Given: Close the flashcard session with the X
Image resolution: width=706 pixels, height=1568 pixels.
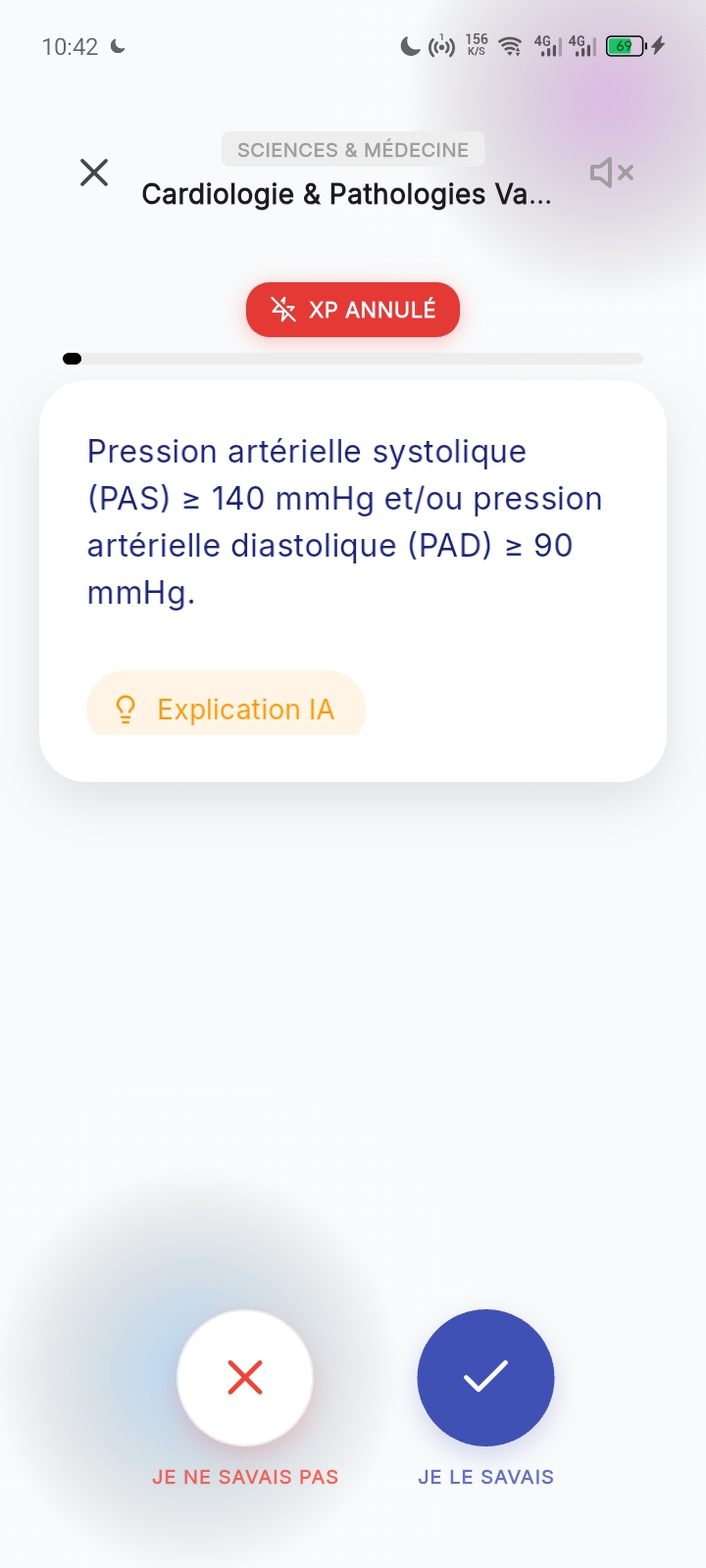Looking at the screenshot, I should [x=93, y=171].
